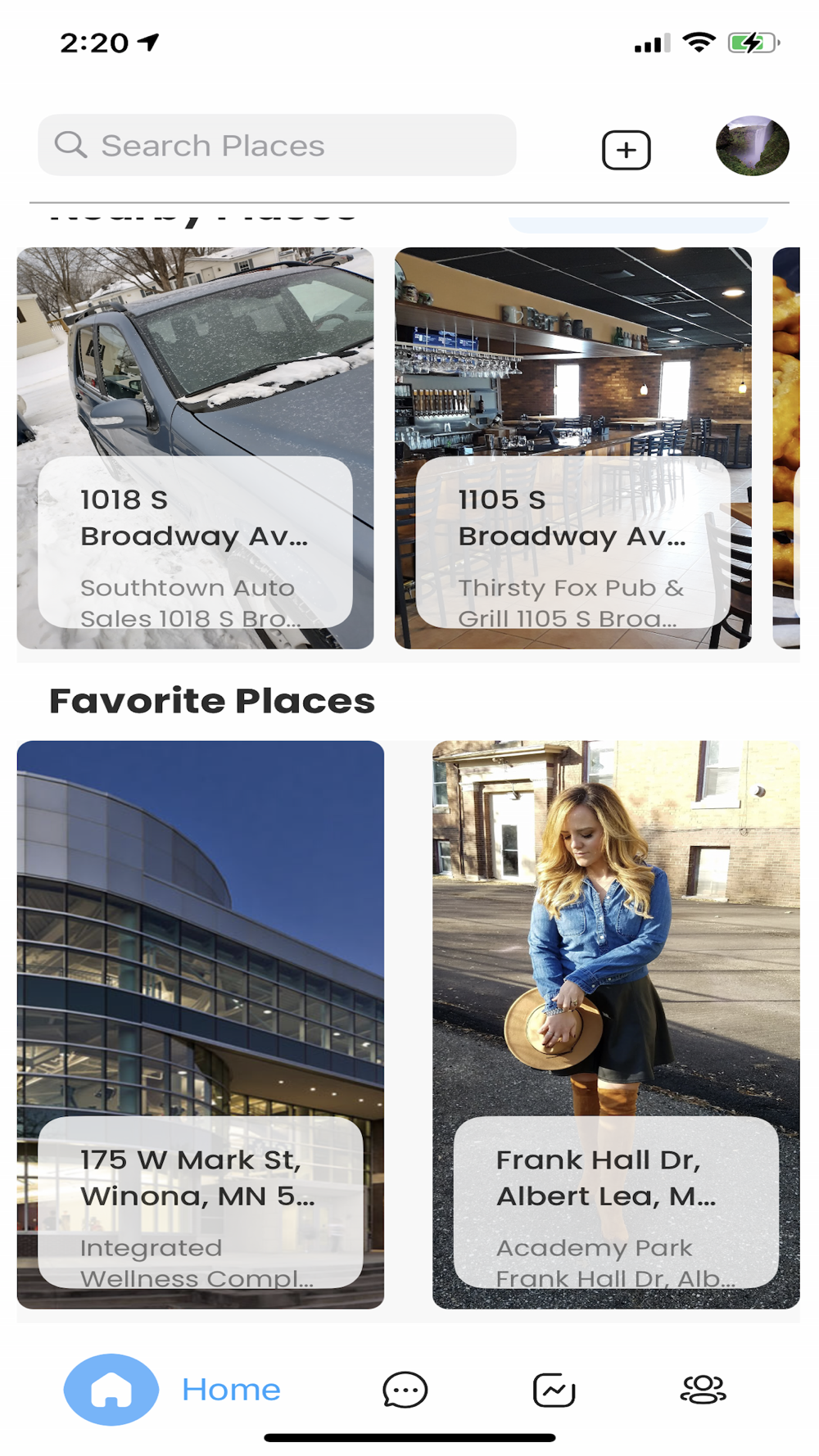Open the Academy Park favorite card
The height and width of the screenshot is (1456, 819).
click(616, 1024)
